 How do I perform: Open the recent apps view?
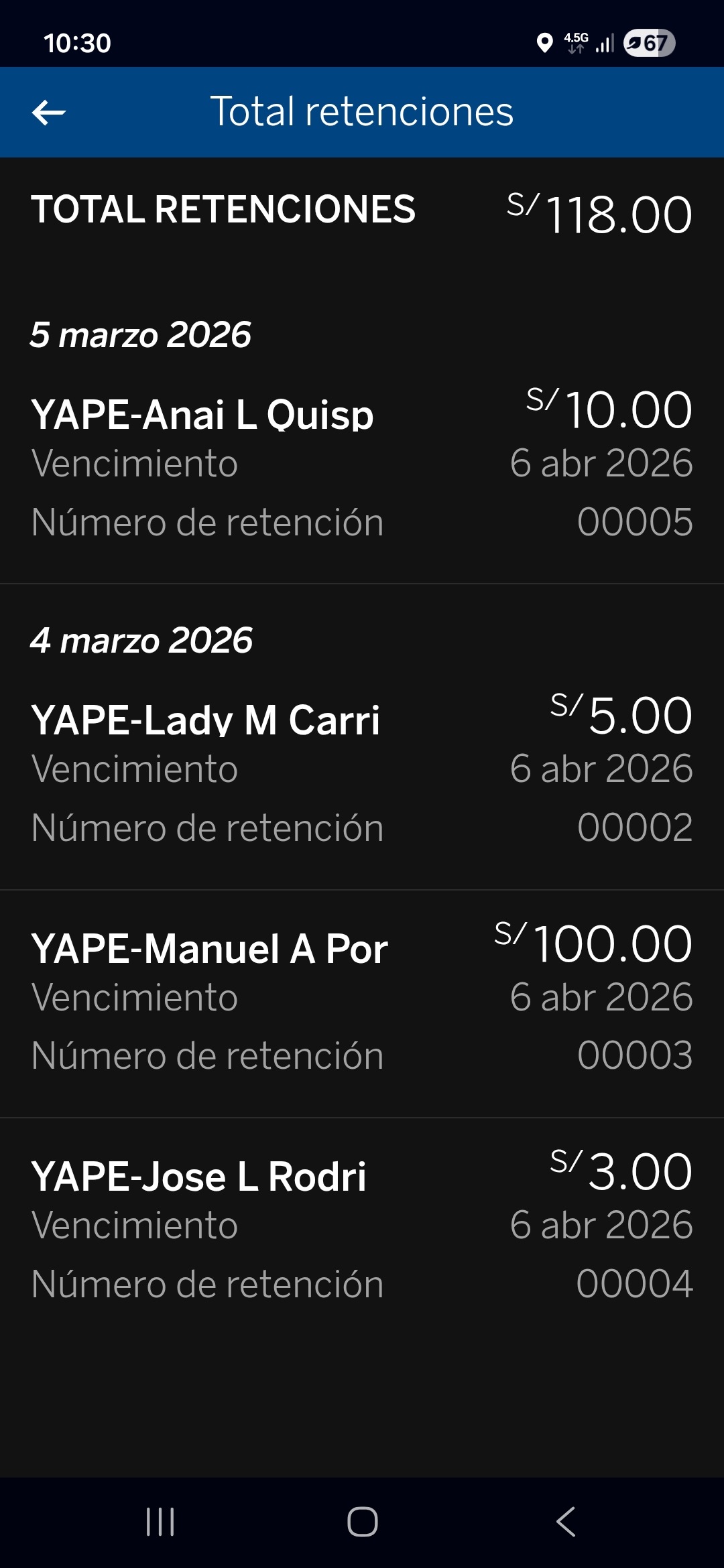click(160, 1522)
